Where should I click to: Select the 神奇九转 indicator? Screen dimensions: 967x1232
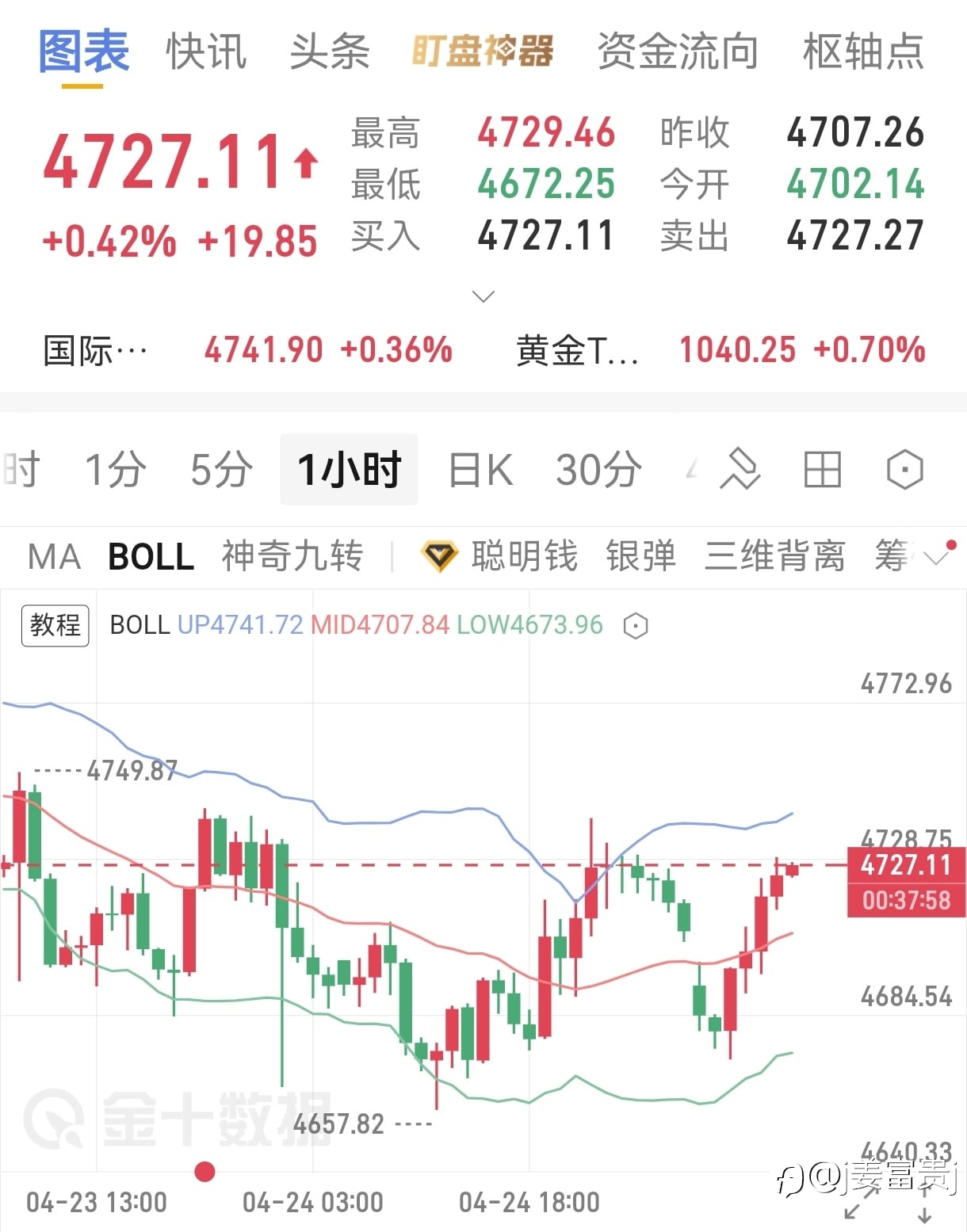click(x=292, y=556)
